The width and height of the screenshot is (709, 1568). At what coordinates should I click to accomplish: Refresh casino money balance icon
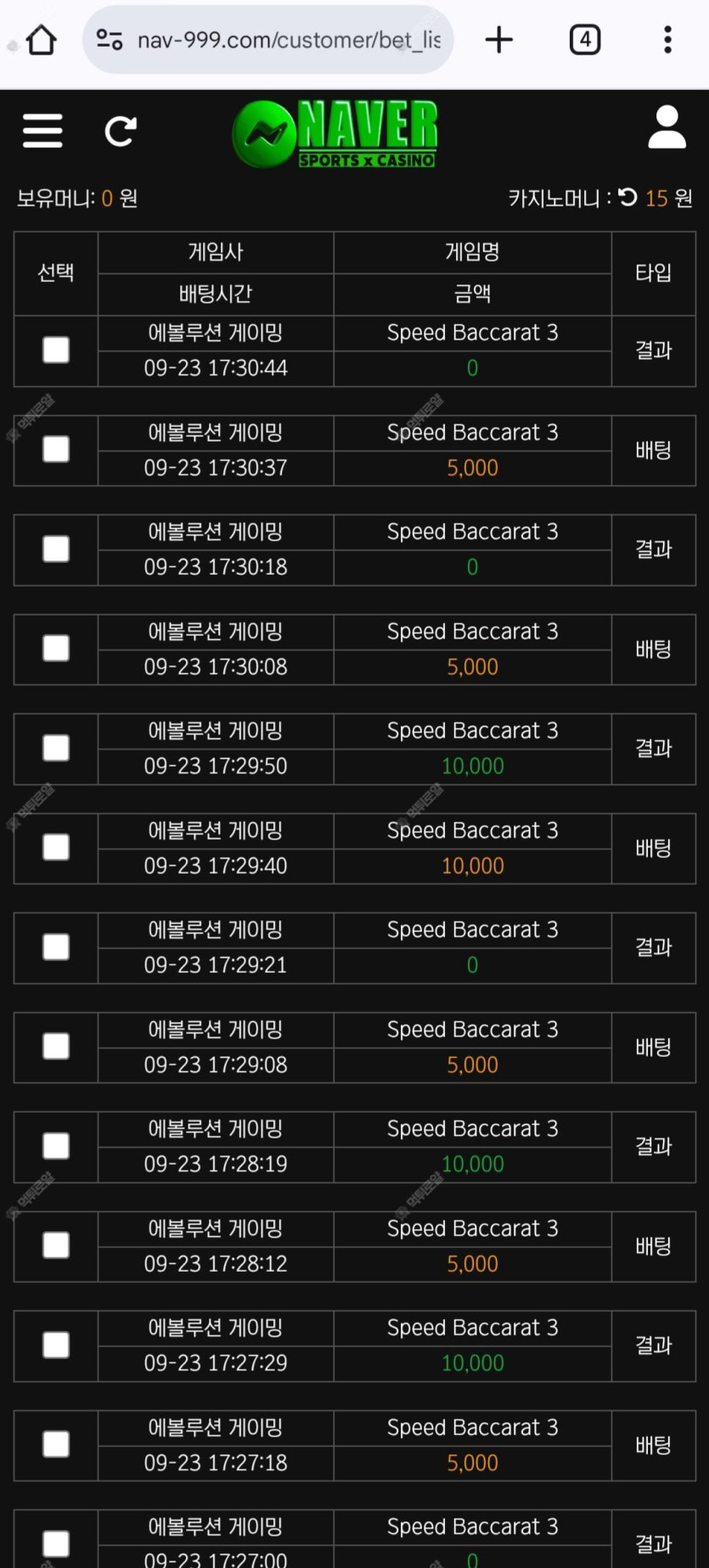[627, 198]
